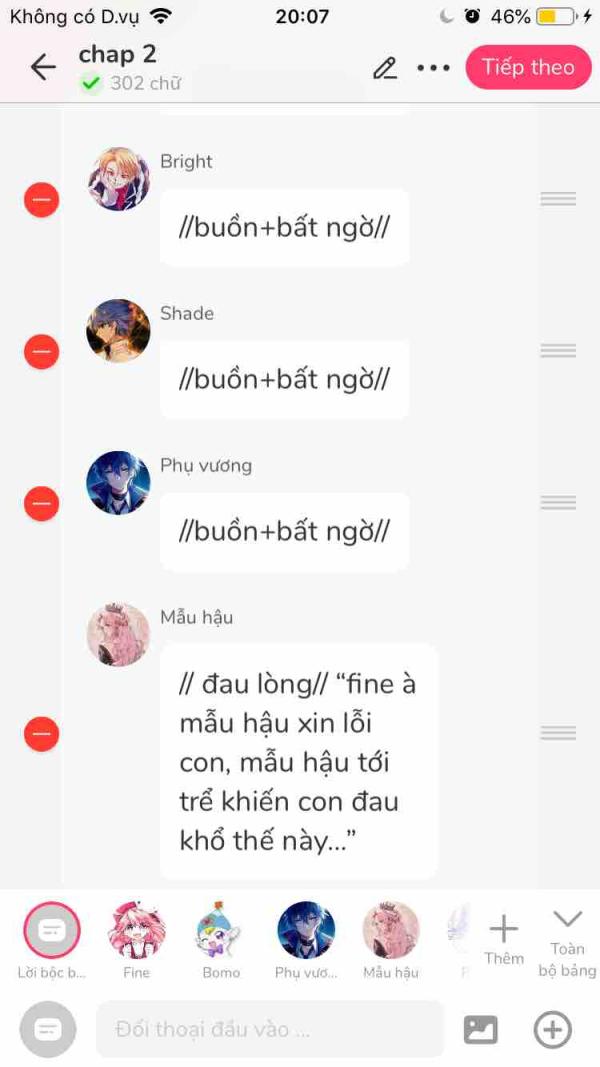600x1067 pixels.
Task: Delete Mẫu hậu's message using red minus
Action: coord(42,734)
